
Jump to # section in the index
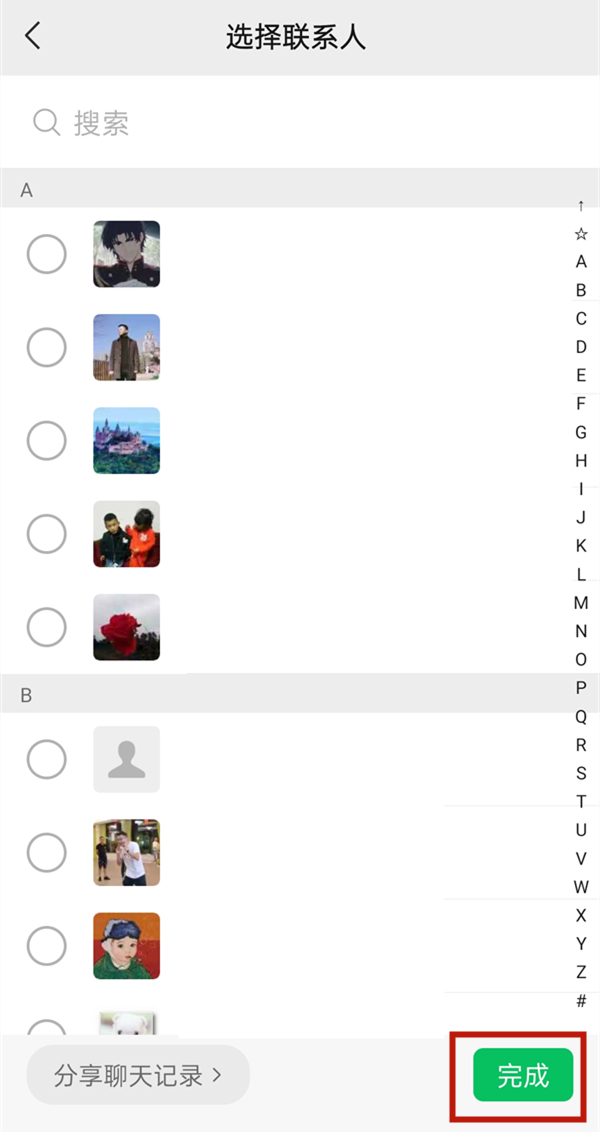pyautogui.click(x=581, y=1001)
